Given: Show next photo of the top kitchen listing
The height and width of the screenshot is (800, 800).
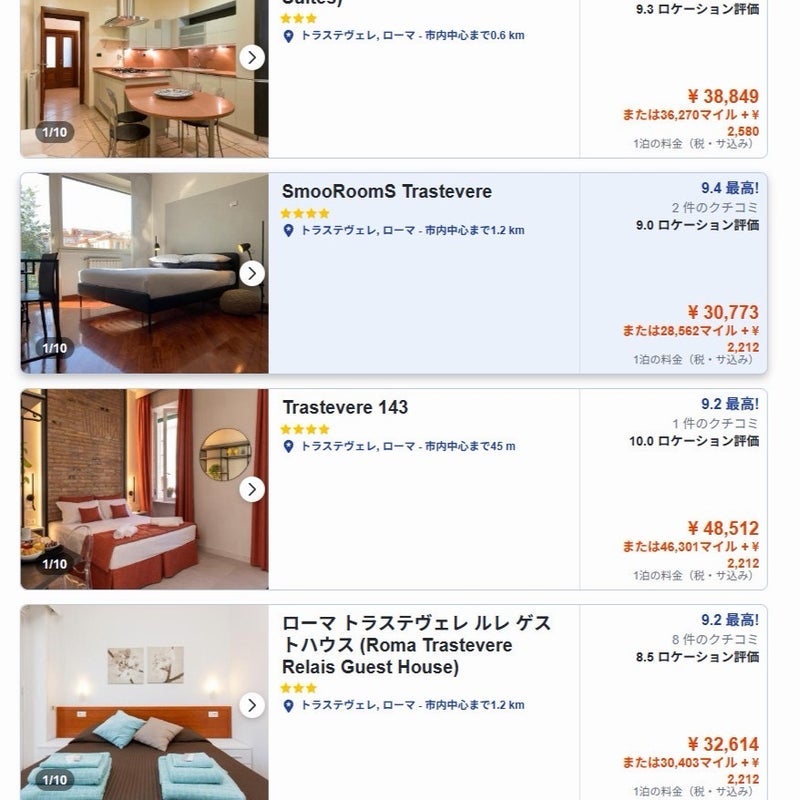Looking at the screenshot, I should [x=252, y=57].
